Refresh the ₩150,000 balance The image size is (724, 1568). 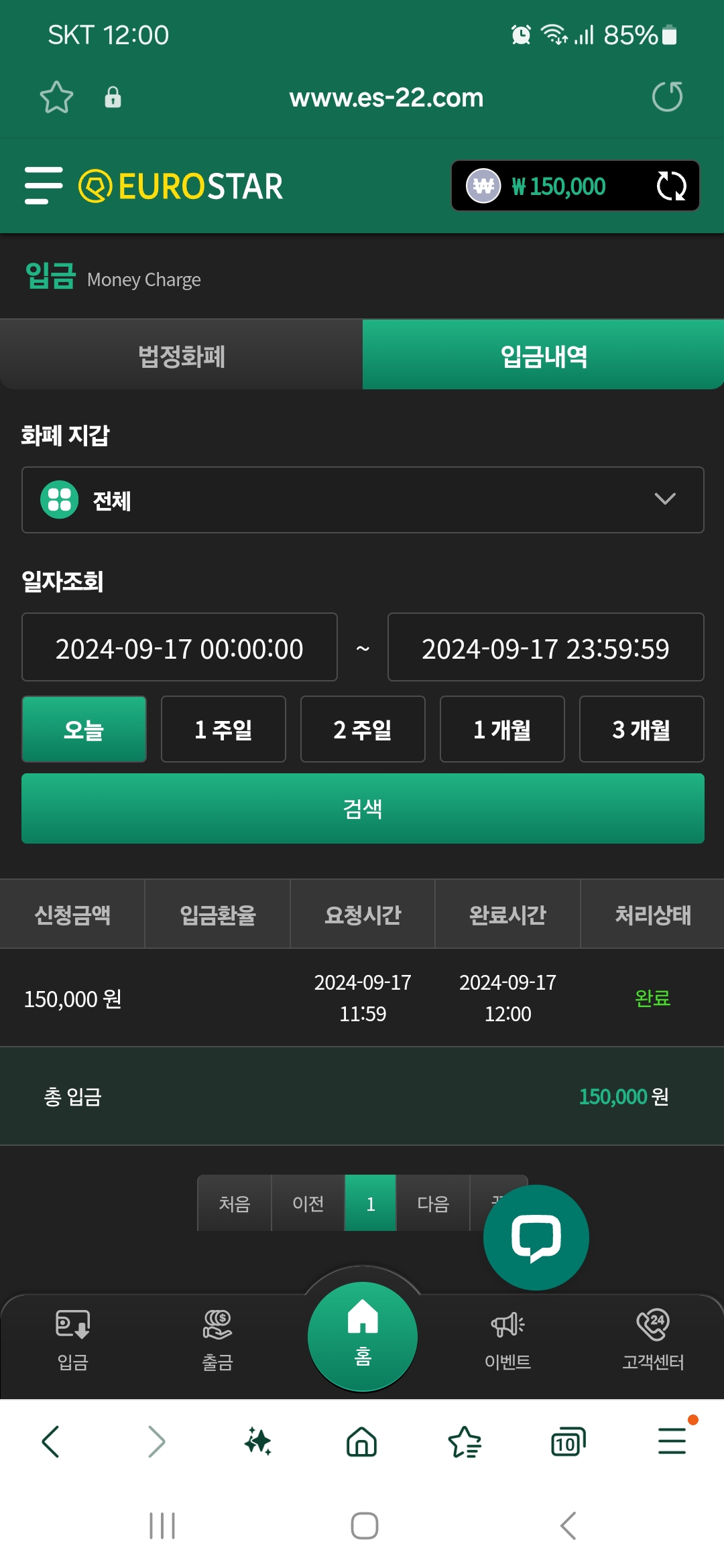[671, 186]
